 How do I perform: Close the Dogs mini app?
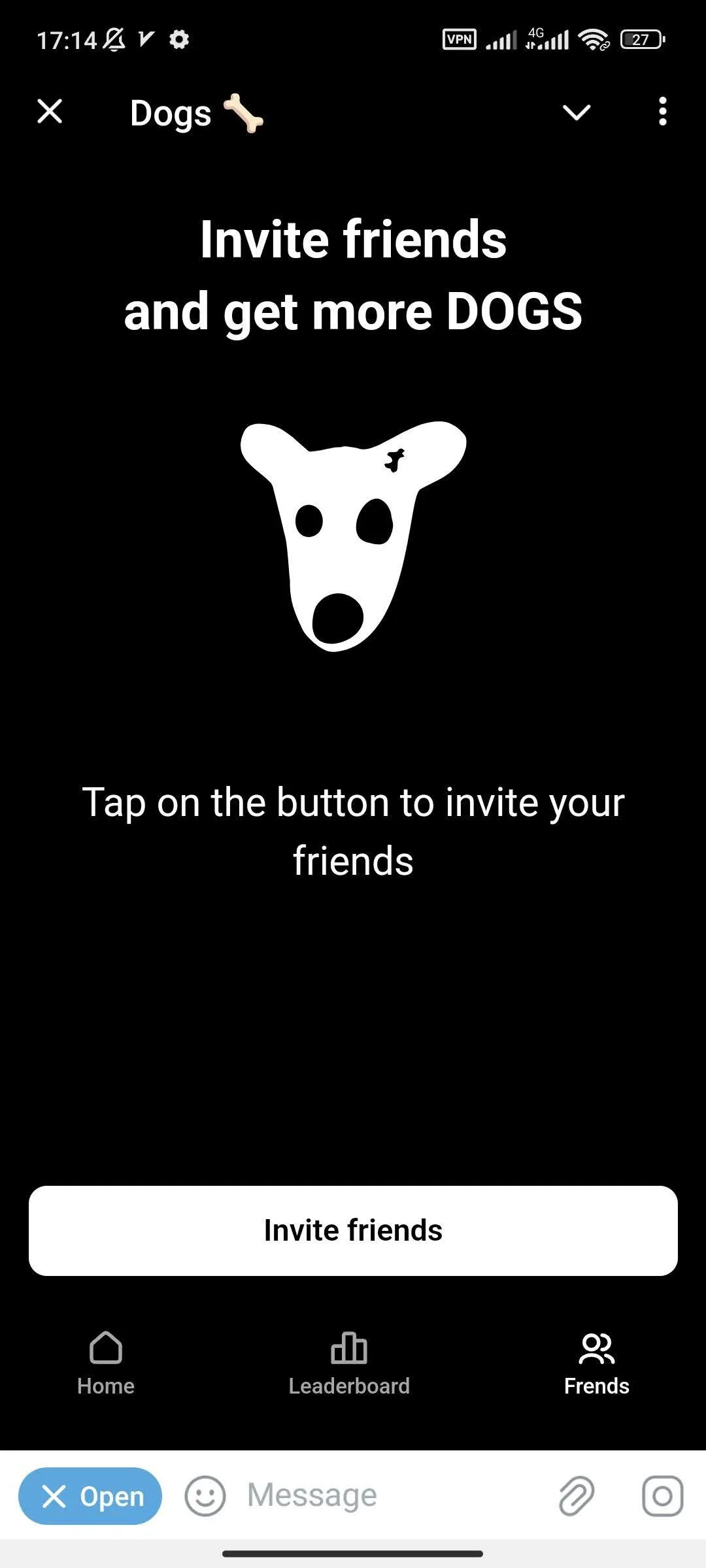tap(50, 112)
